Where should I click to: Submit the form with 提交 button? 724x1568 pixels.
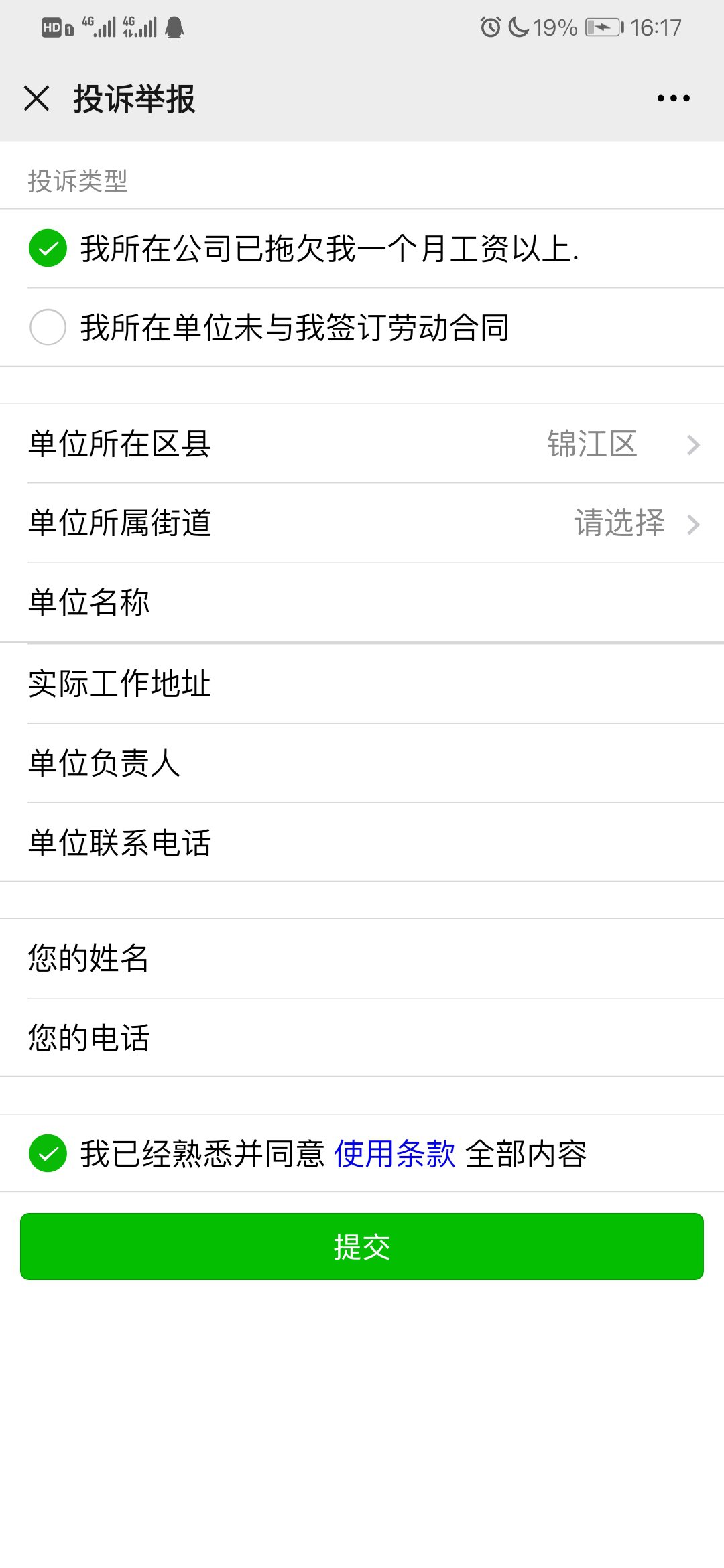click(x=362, y=1246)
